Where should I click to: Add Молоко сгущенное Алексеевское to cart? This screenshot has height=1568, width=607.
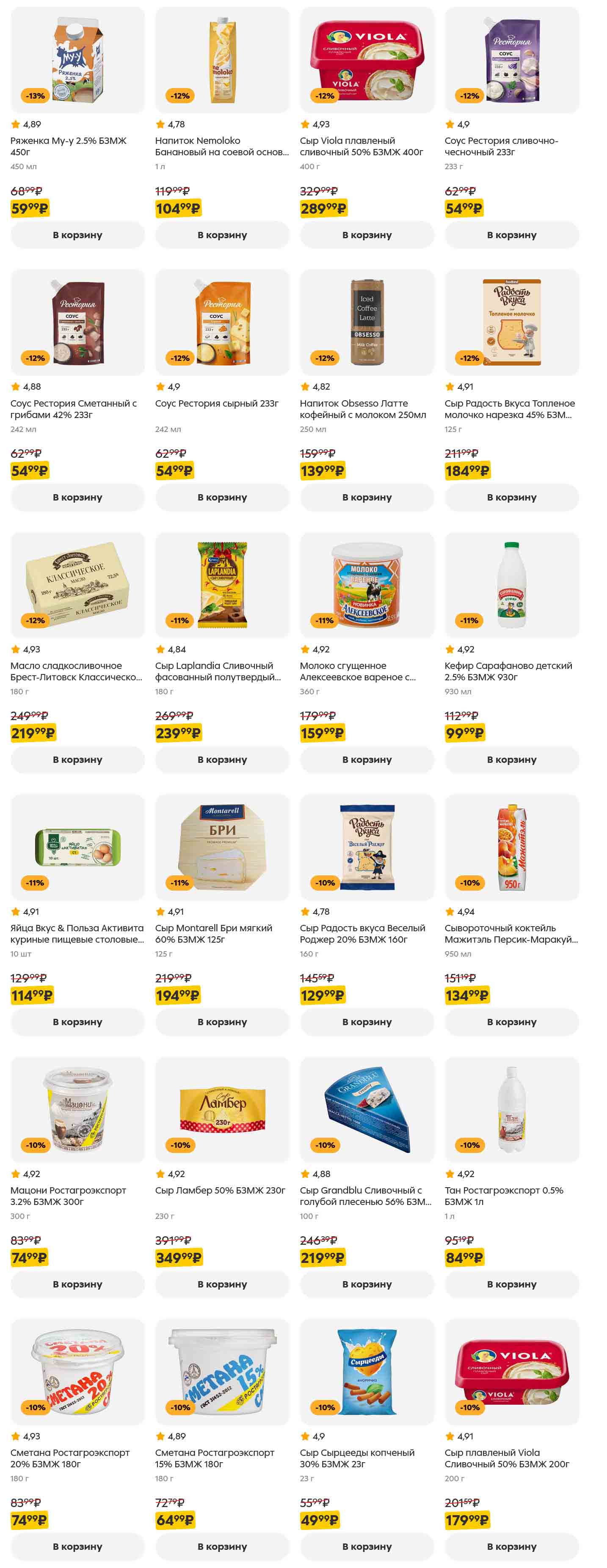pos(367,759)
